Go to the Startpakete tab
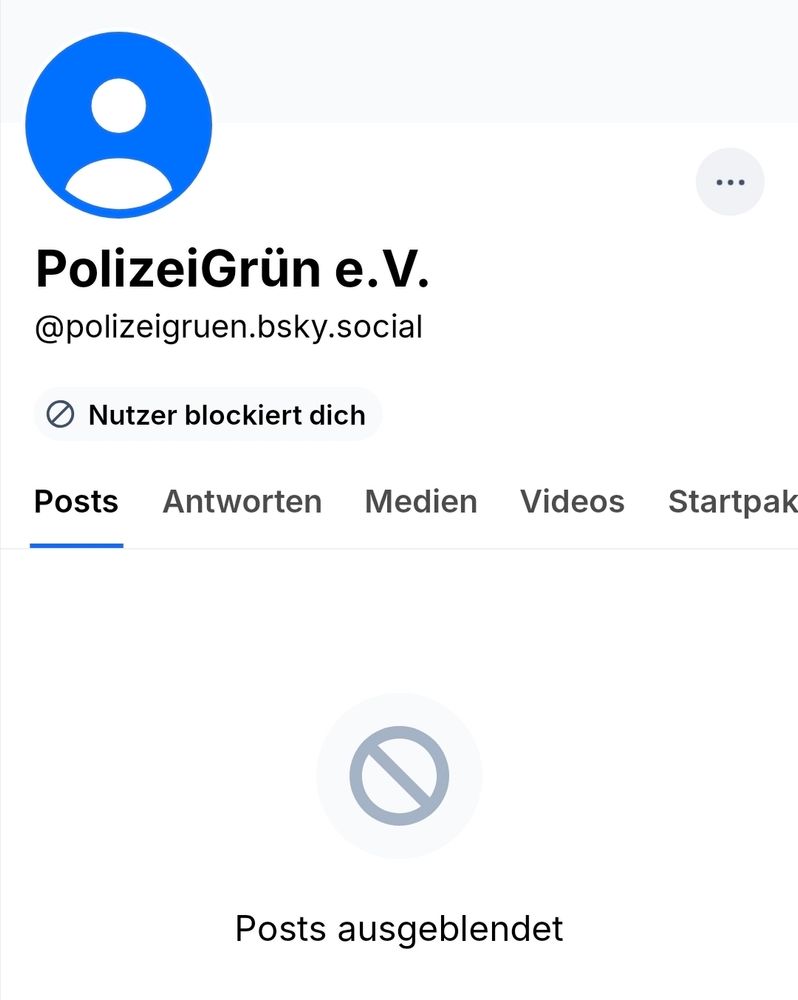The height and width of the screenshot is (1000, 798). tap(733, 501)
